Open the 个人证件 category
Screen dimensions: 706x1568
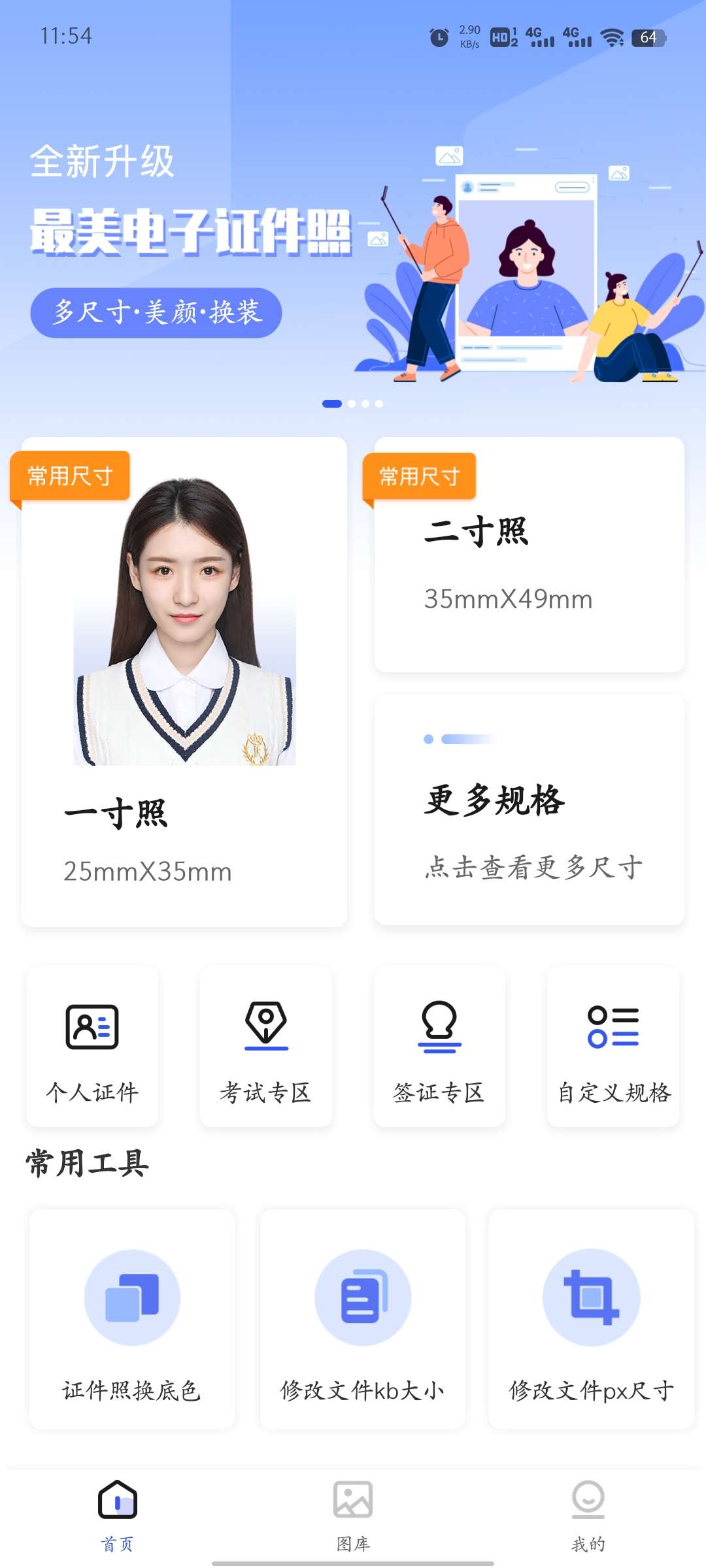[x=92, y=1047]
